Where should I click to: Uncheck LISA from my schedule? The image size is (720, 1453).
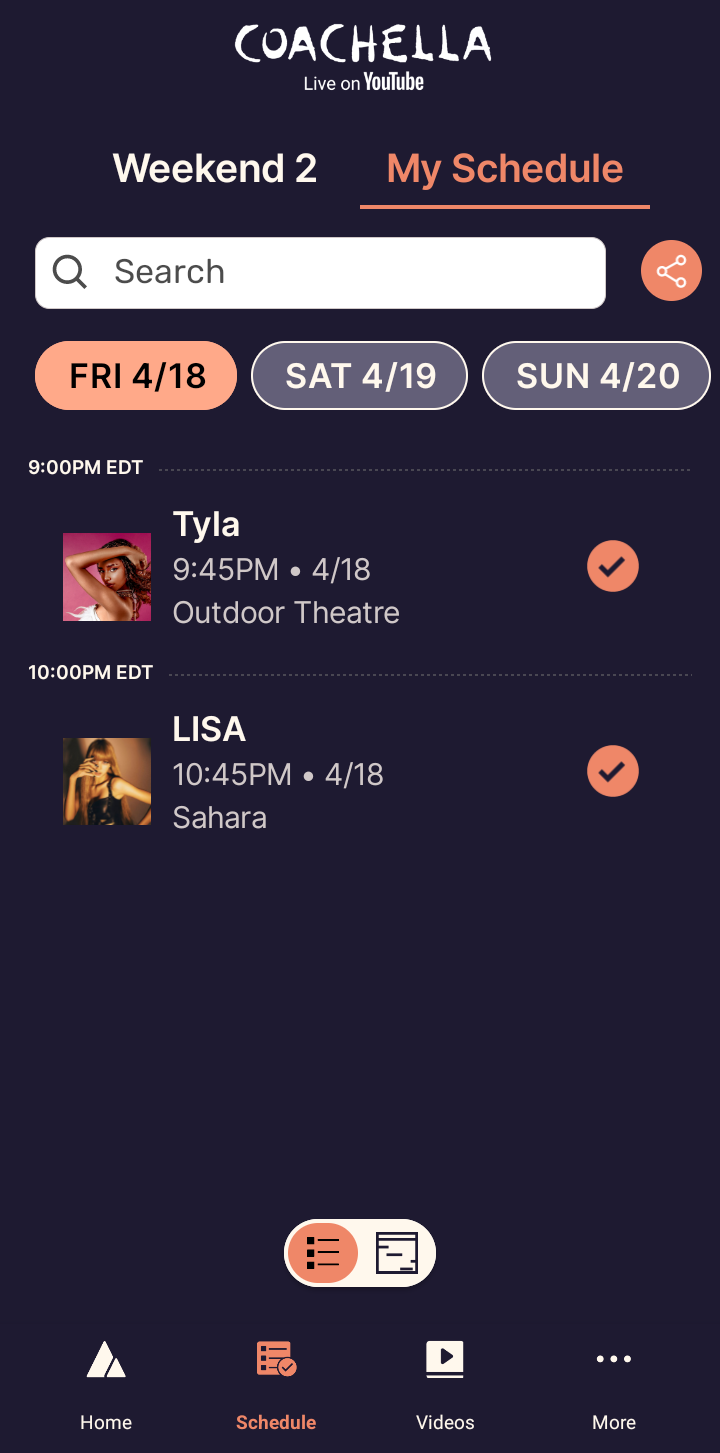[612, 772]
